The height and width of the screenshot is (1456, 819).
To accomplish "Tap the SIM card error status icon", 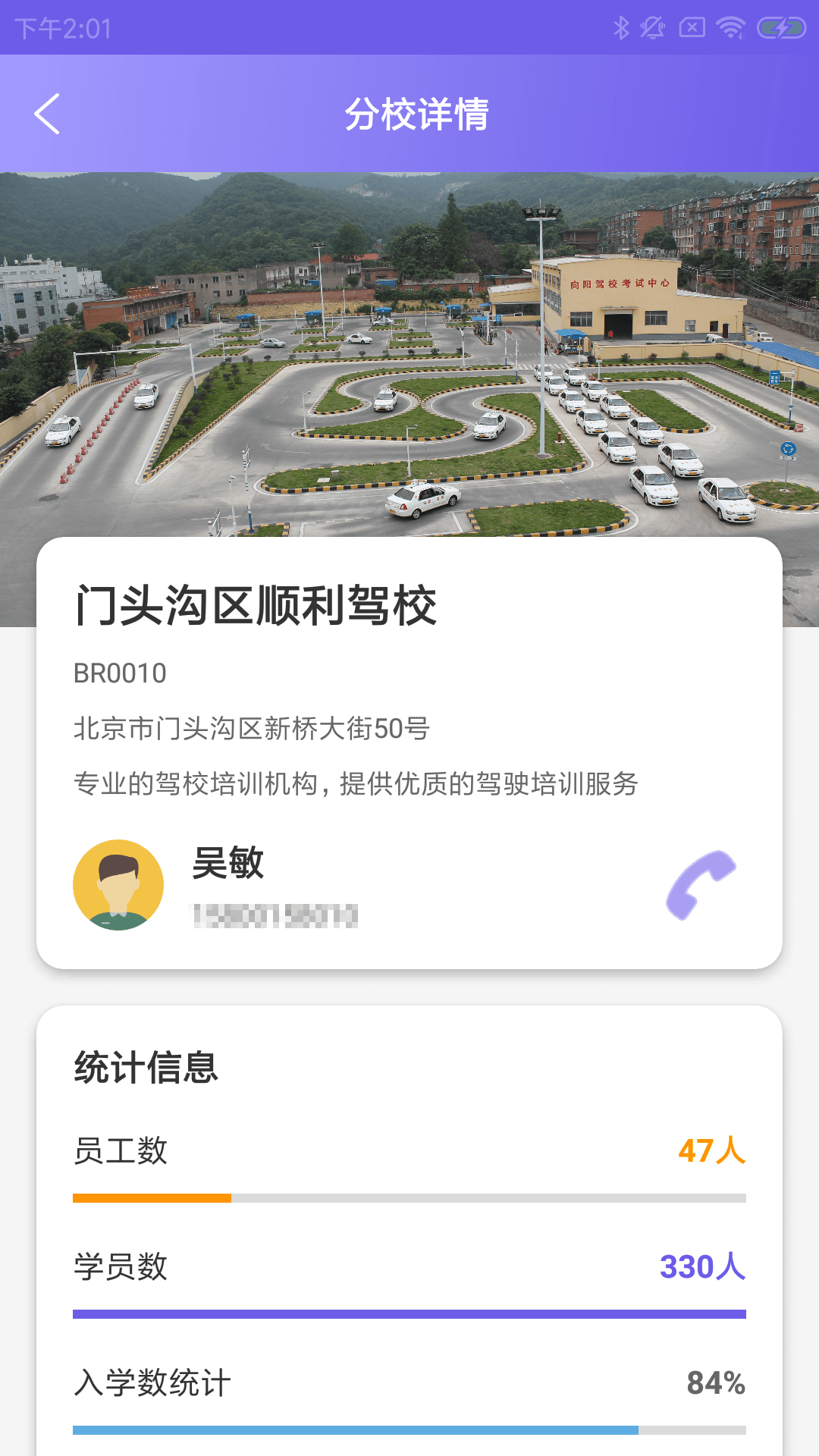I will point(692,28).
